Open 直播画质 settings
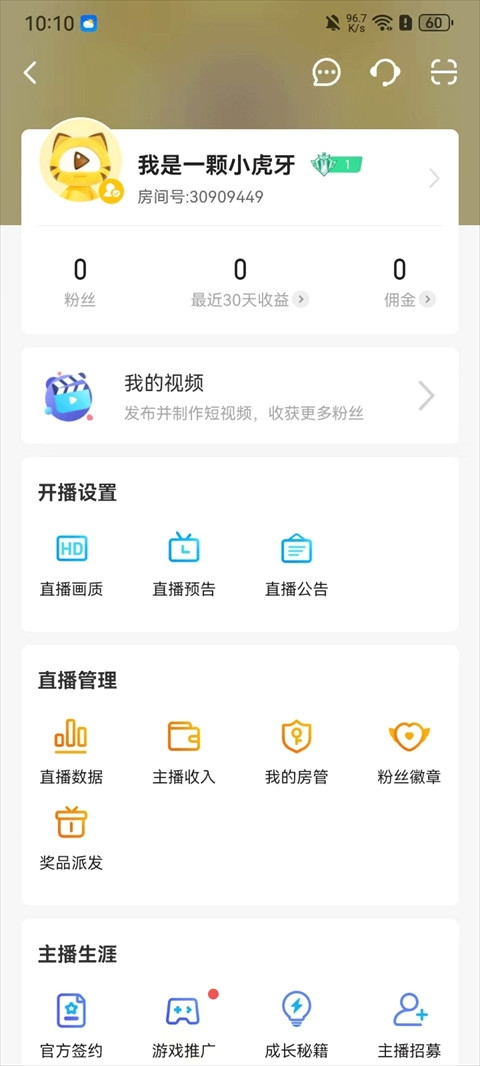Viewport: 480px width, 1066px height. (x=71, y=565)
